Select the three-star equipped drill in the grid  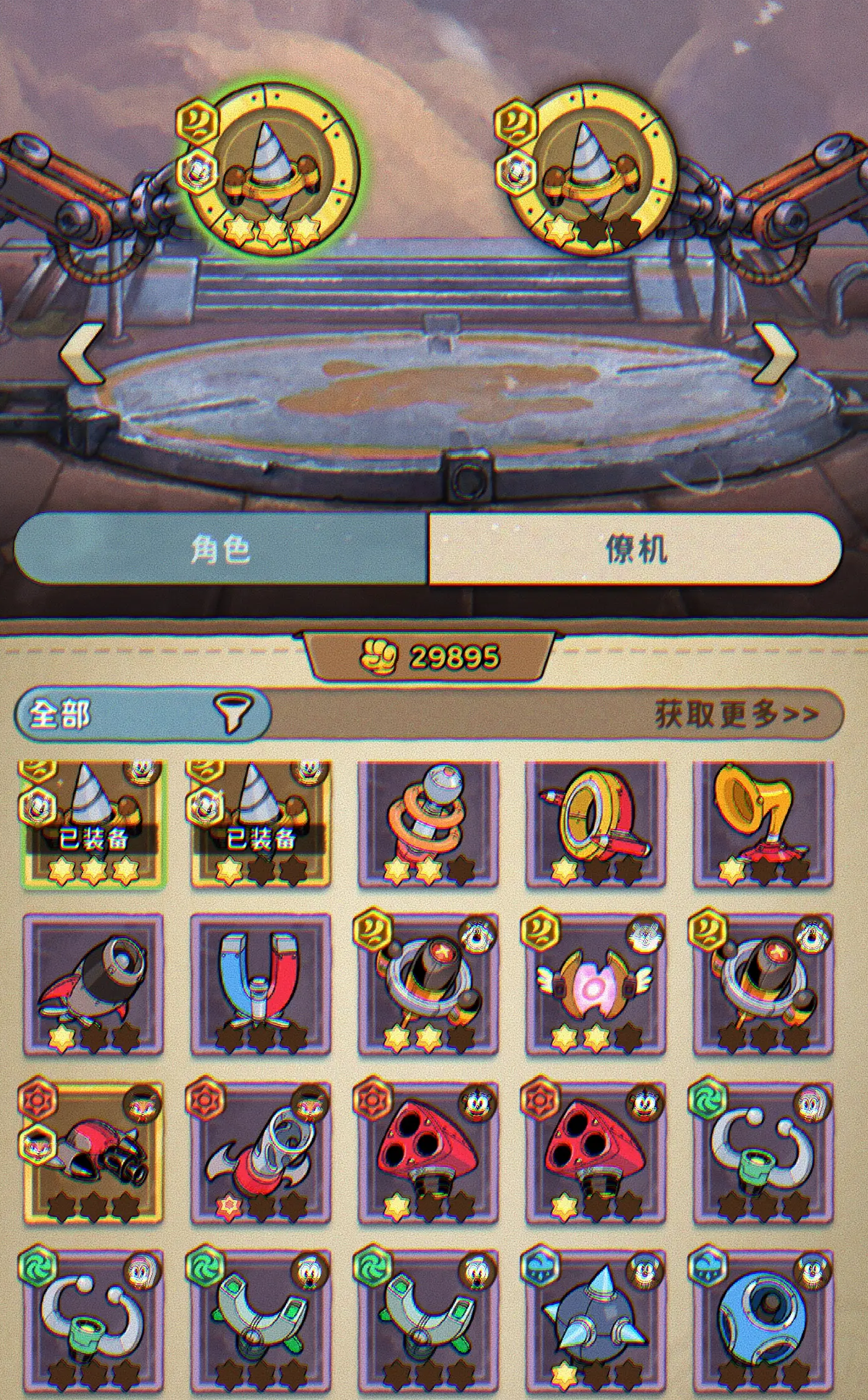[93, 822]
